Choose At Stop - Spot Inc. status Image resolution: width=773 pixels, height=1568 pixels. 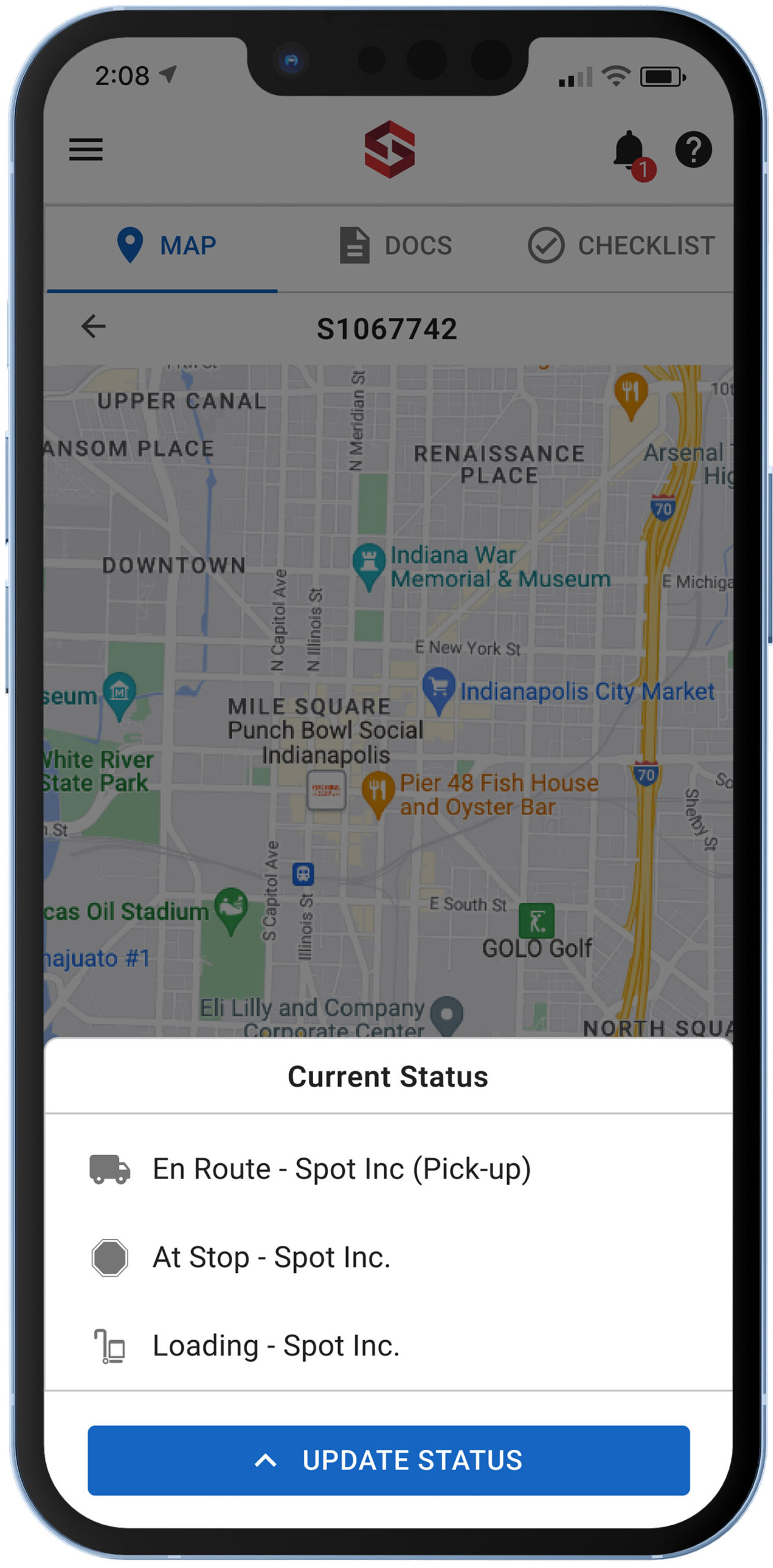(388, 1258)
